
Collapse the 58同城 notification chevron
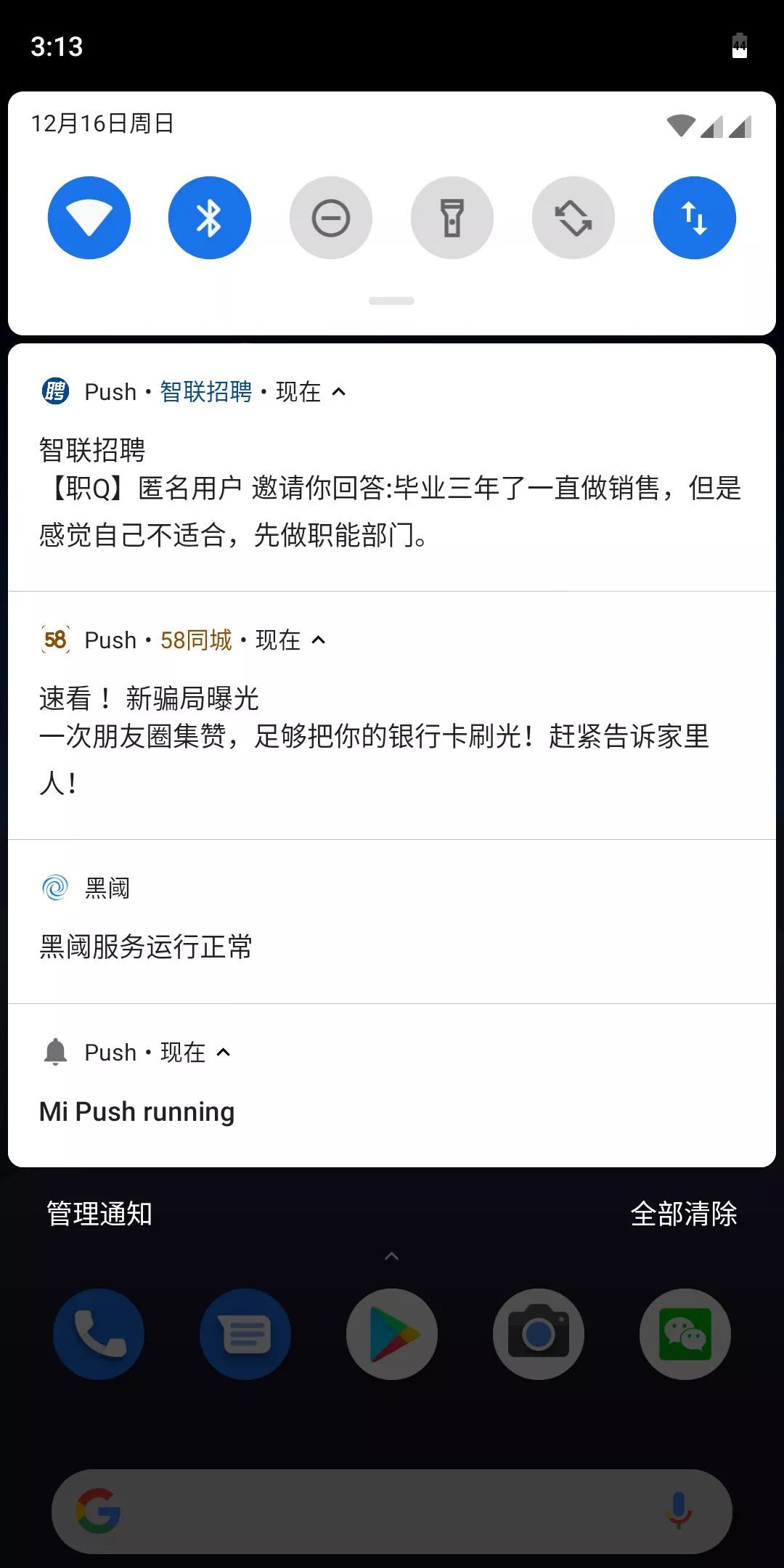318,640
